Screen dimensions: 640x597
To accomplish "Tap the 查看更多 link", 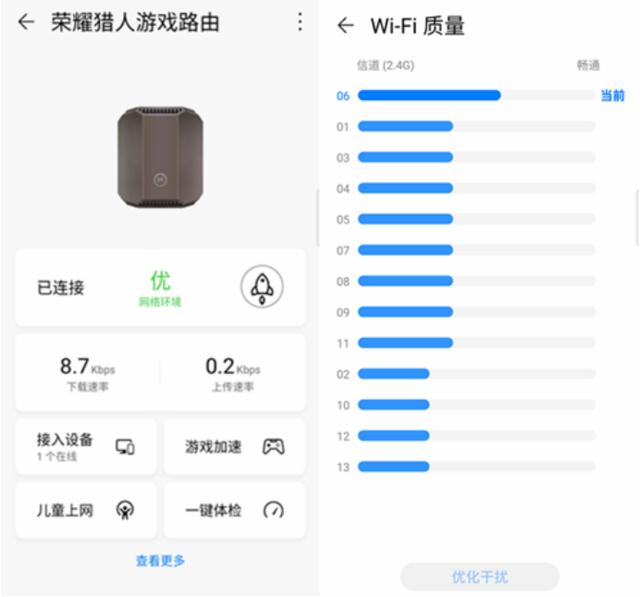I will [x=160, y=561].
